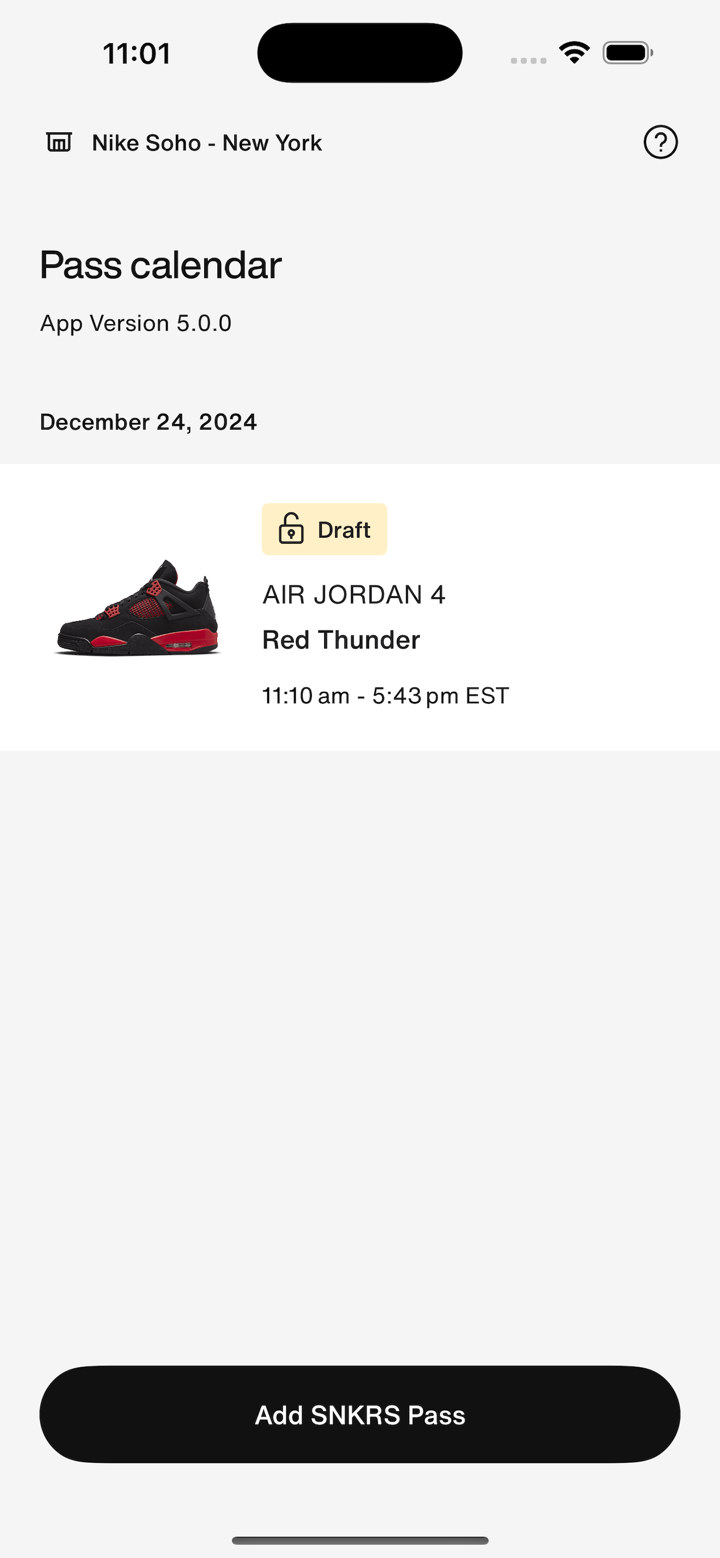Tap the Red Thunder event title
Screen dimensions: 720x1558
coord(340,639)
